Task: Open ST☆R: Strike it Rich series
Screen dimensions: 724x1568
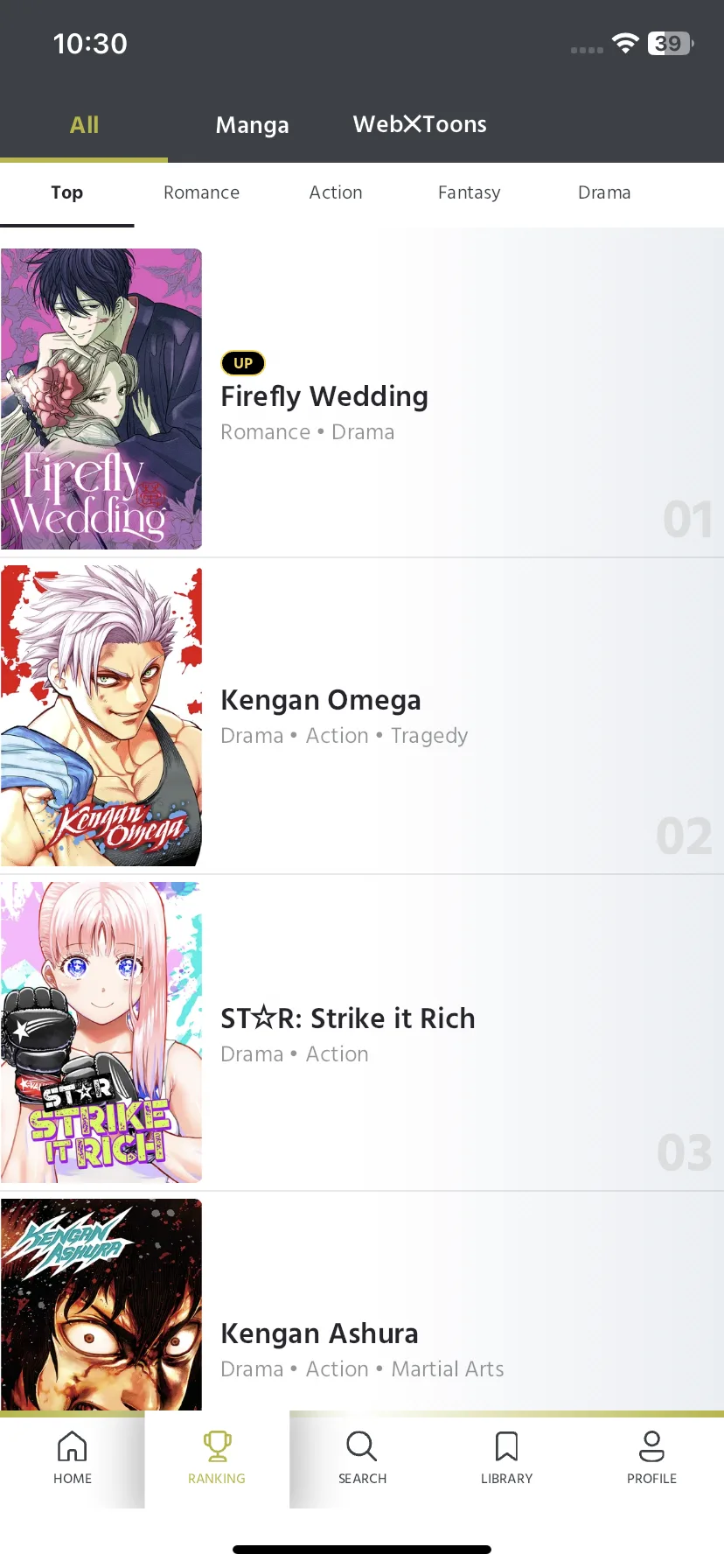Action: (362, 1032)
